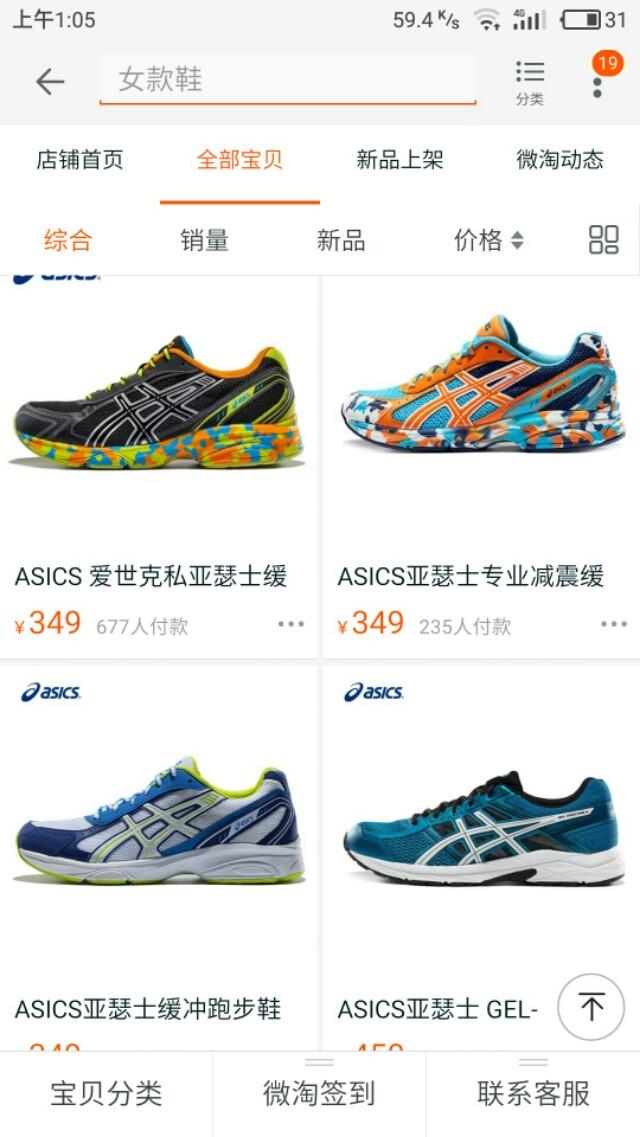Sort by 综合

(x=68, y=240)
